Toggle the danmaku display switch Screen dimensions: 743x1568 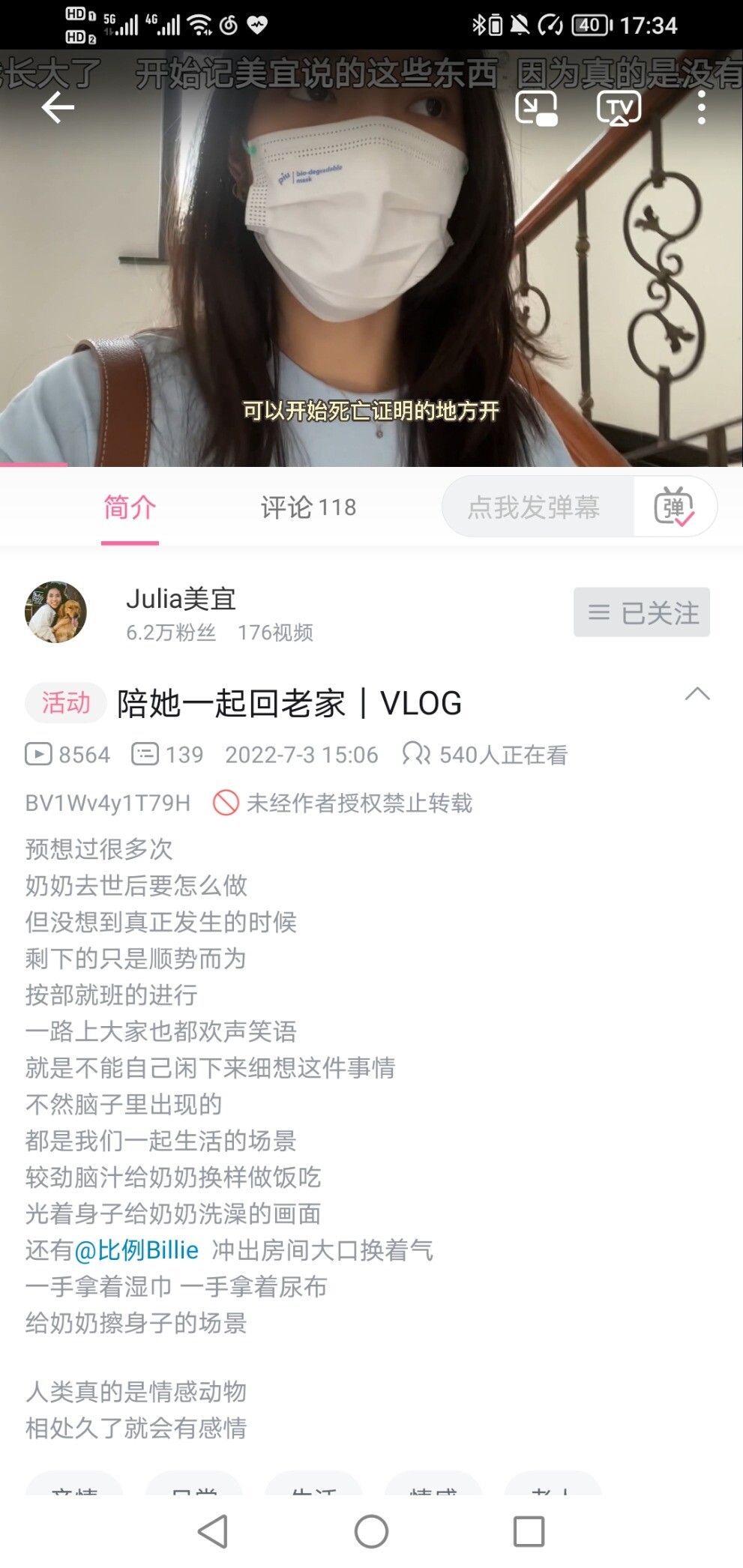point(674,507)
